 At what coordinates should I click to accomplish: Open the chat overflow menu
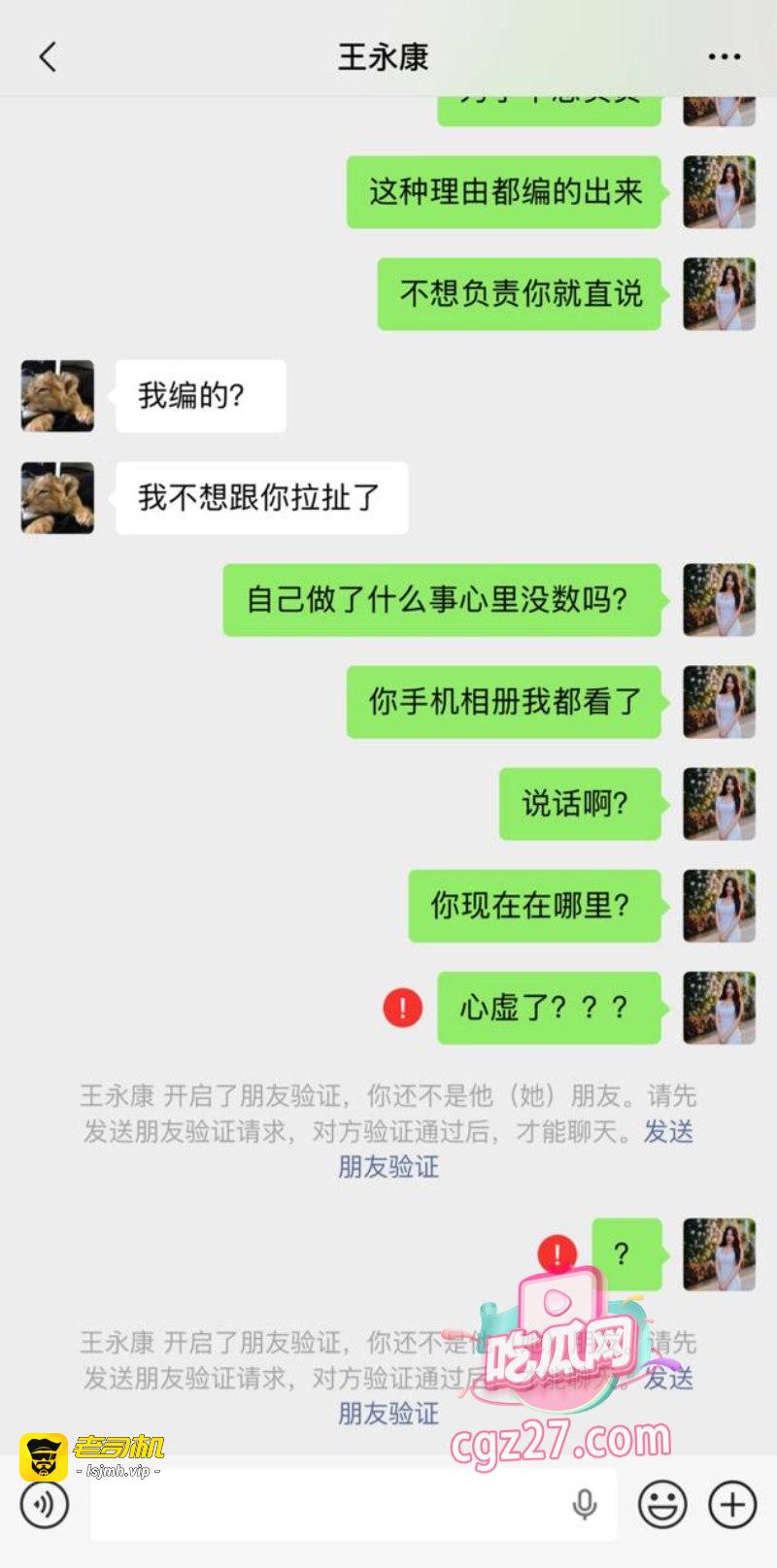(724, 57)
